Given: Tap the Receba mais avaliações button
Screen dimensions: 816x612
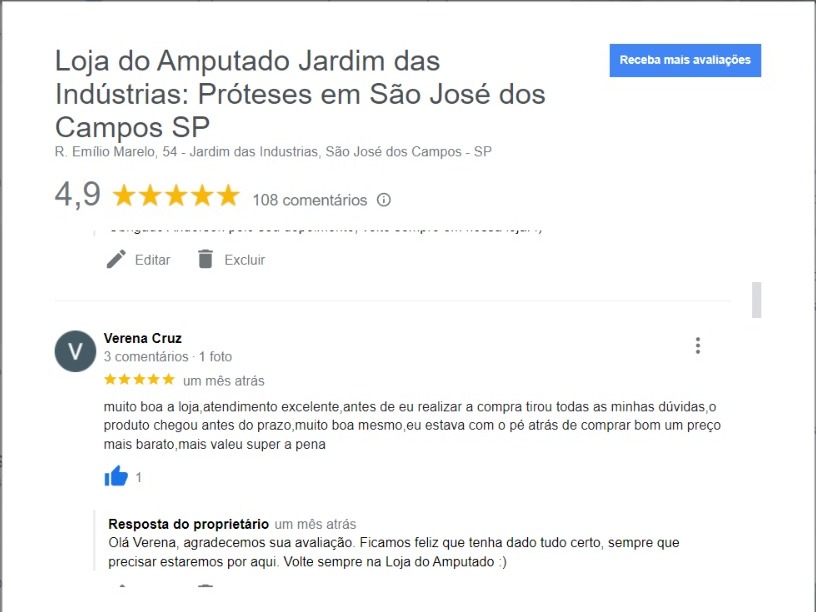Looking at the screenshot, I should point(685,60).
